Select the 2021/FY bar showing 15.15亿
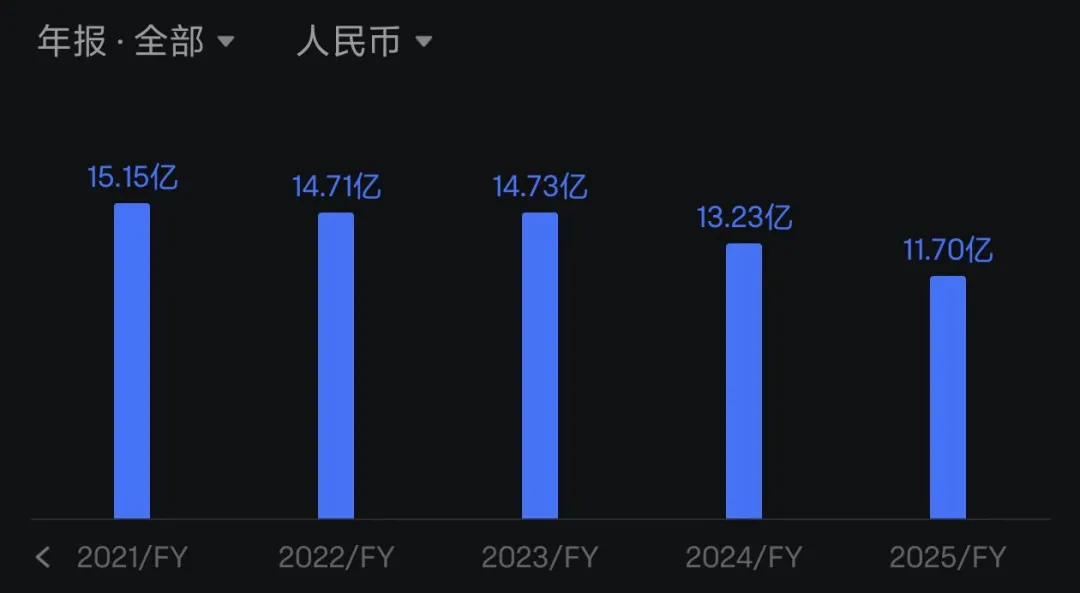Screen dimensions: 1080x593 (132, 361)
